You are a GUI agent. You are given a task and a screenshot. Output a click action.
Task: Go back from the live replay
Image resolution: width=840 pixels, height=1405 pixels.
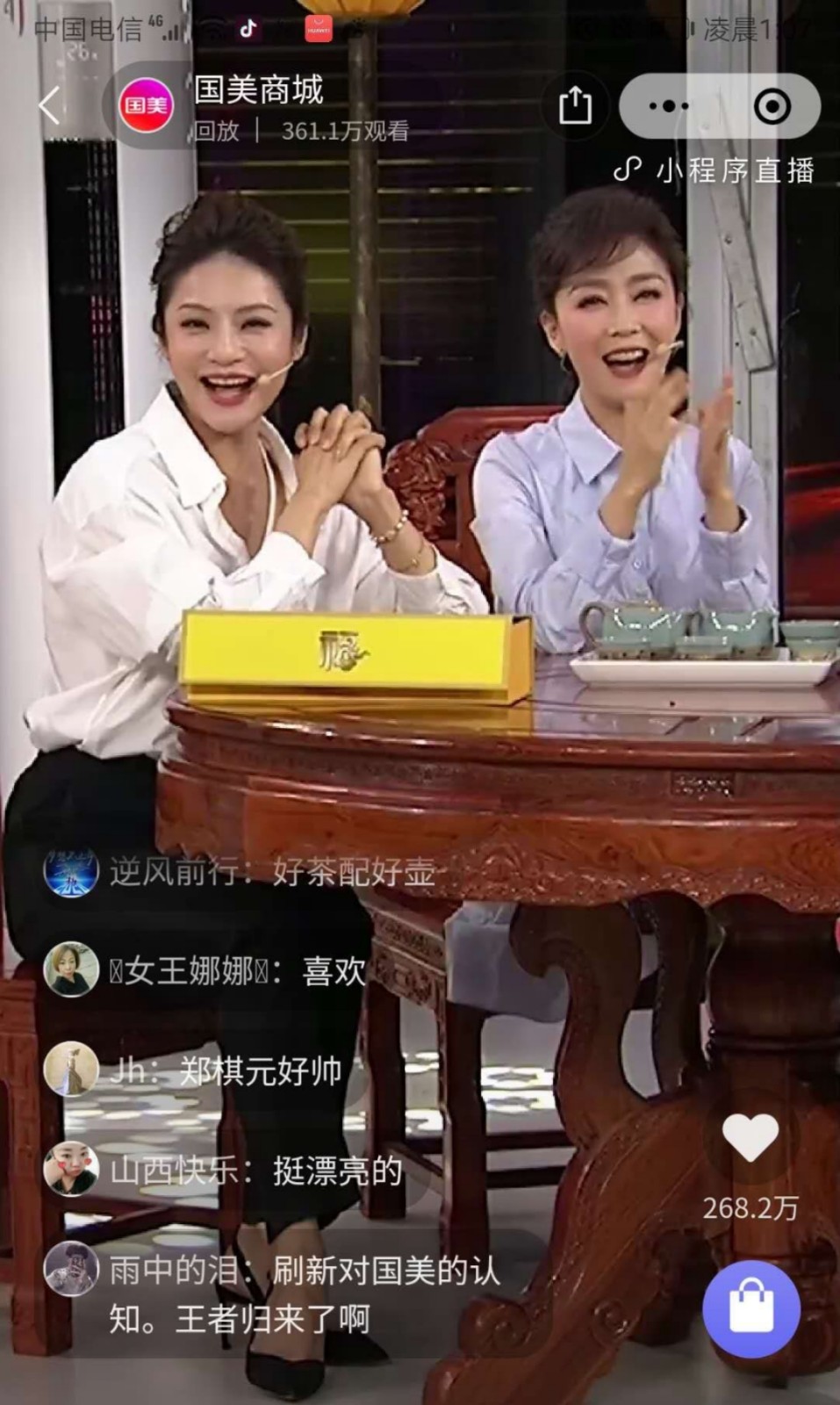(49, 106)
